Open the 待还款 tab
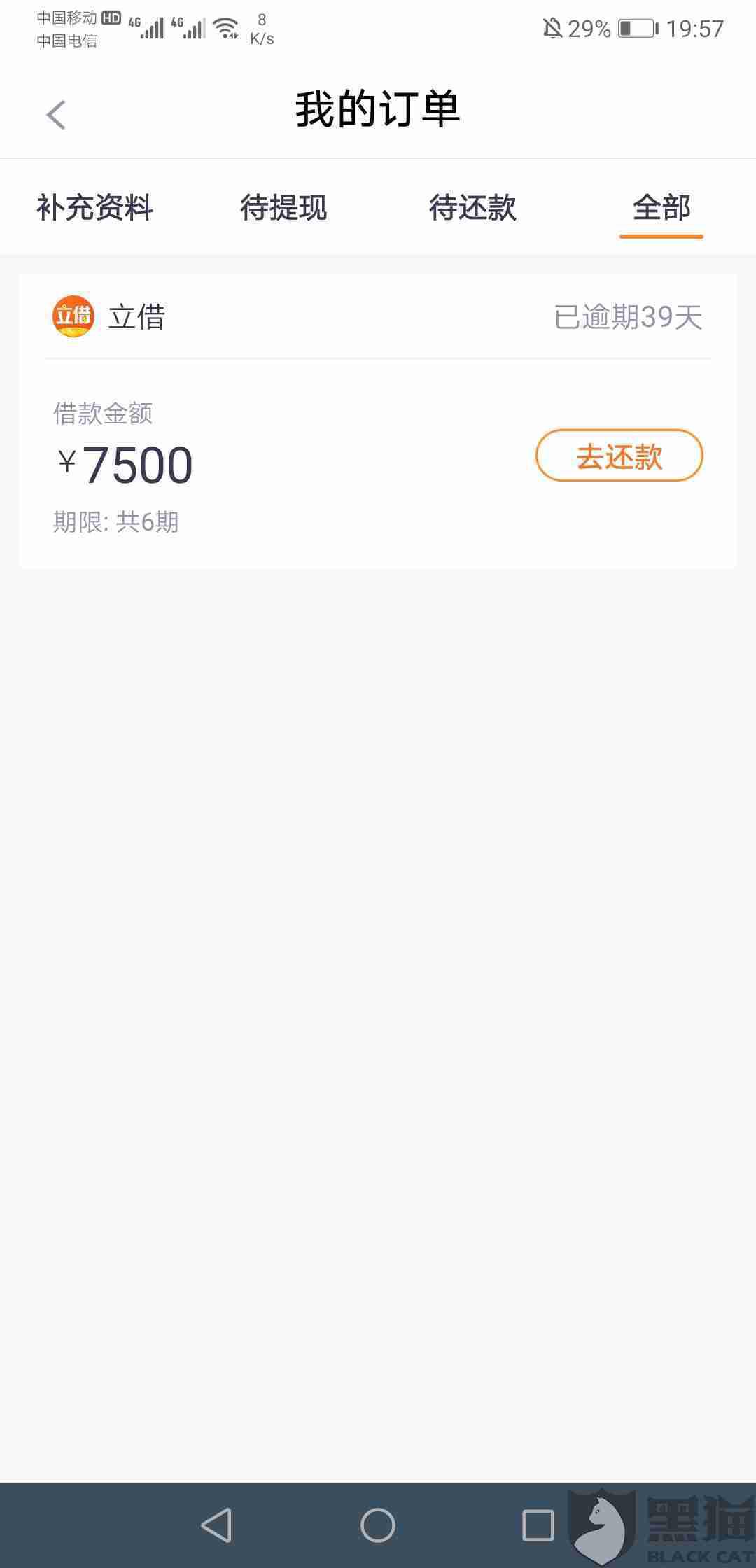756x1568 pixels. [472, 208]
